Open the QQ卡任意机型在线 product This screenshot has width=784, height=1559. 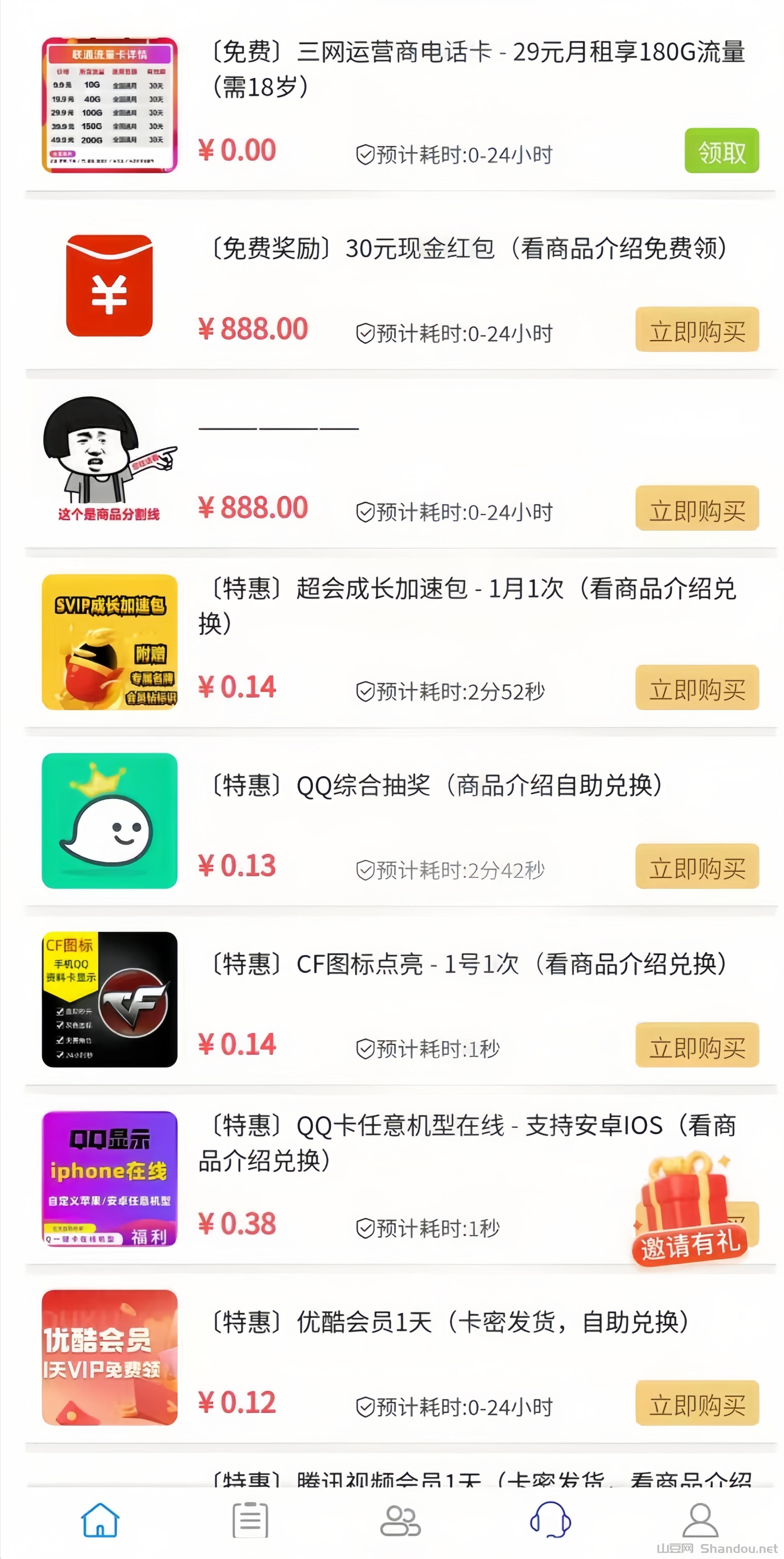pyautogui.click(x=466, y=1143)
